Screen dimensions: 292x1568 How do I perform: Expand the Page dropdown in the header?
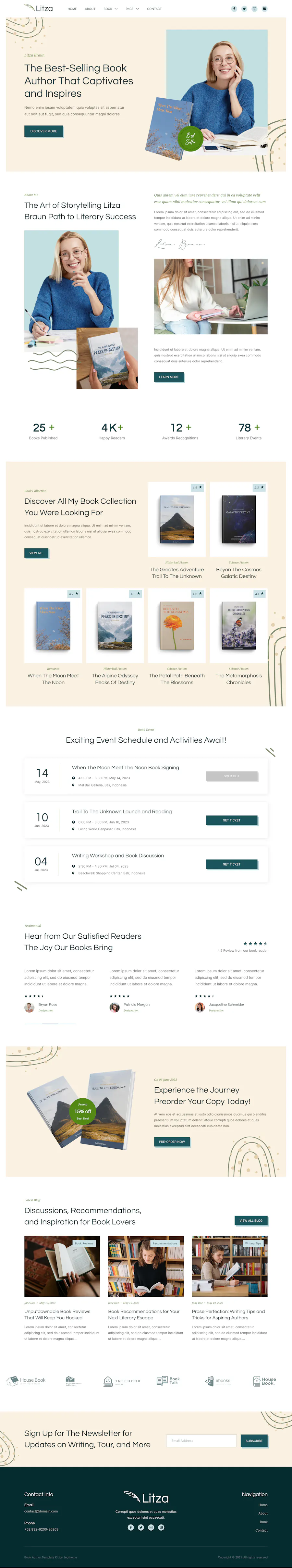[131, 9]
